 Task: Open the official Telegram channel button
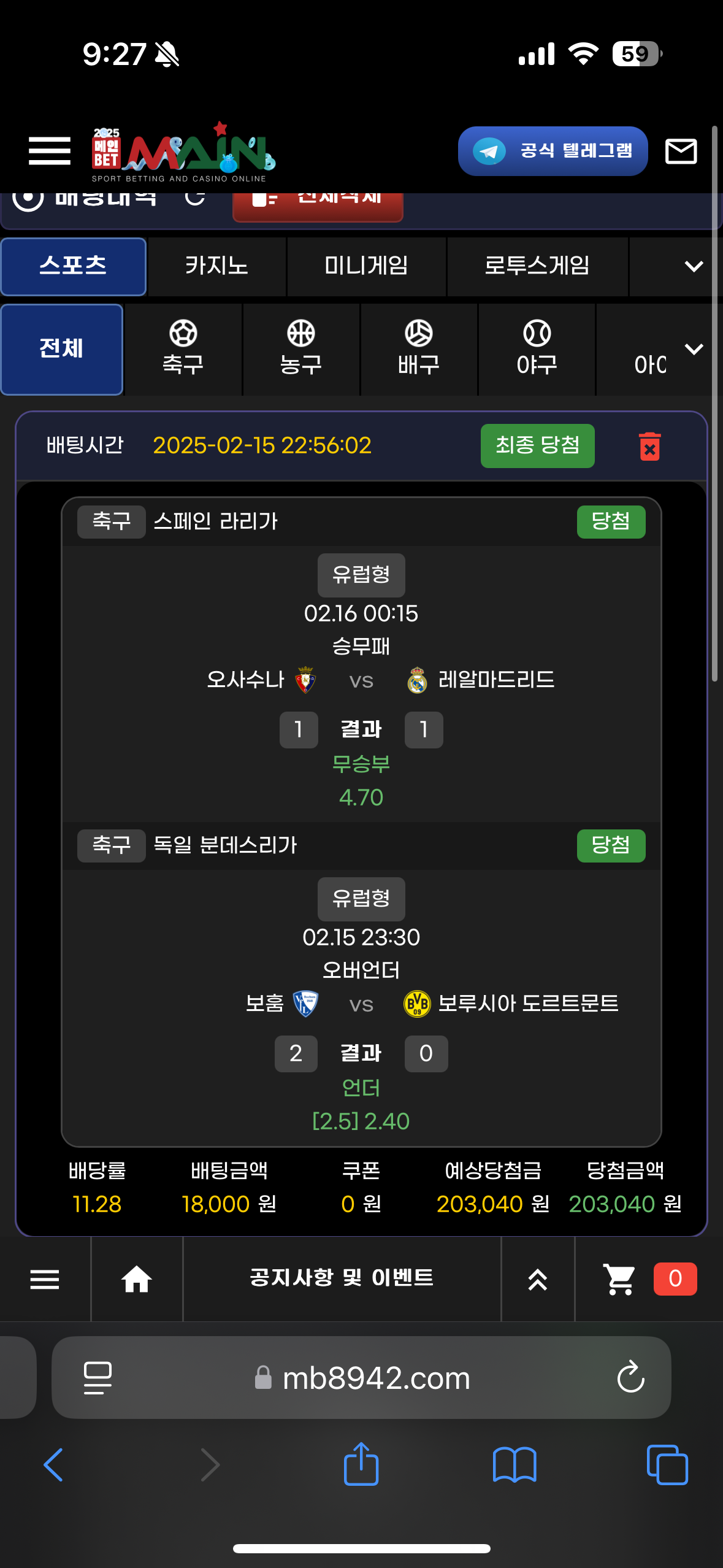(x=553, y=151)
